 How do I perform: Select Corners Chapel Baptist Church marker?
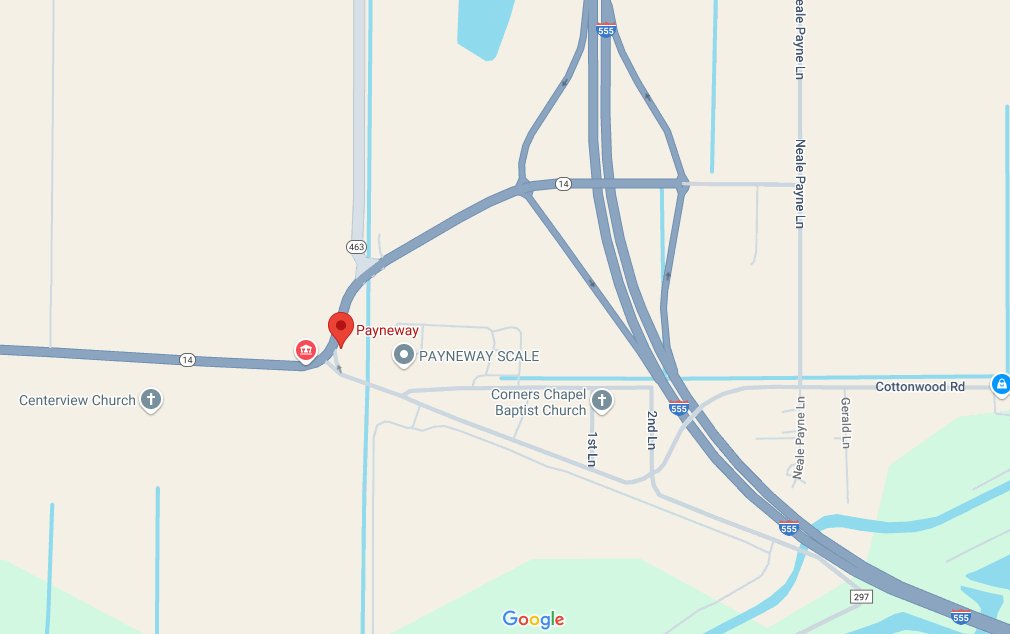click(602, 402)
